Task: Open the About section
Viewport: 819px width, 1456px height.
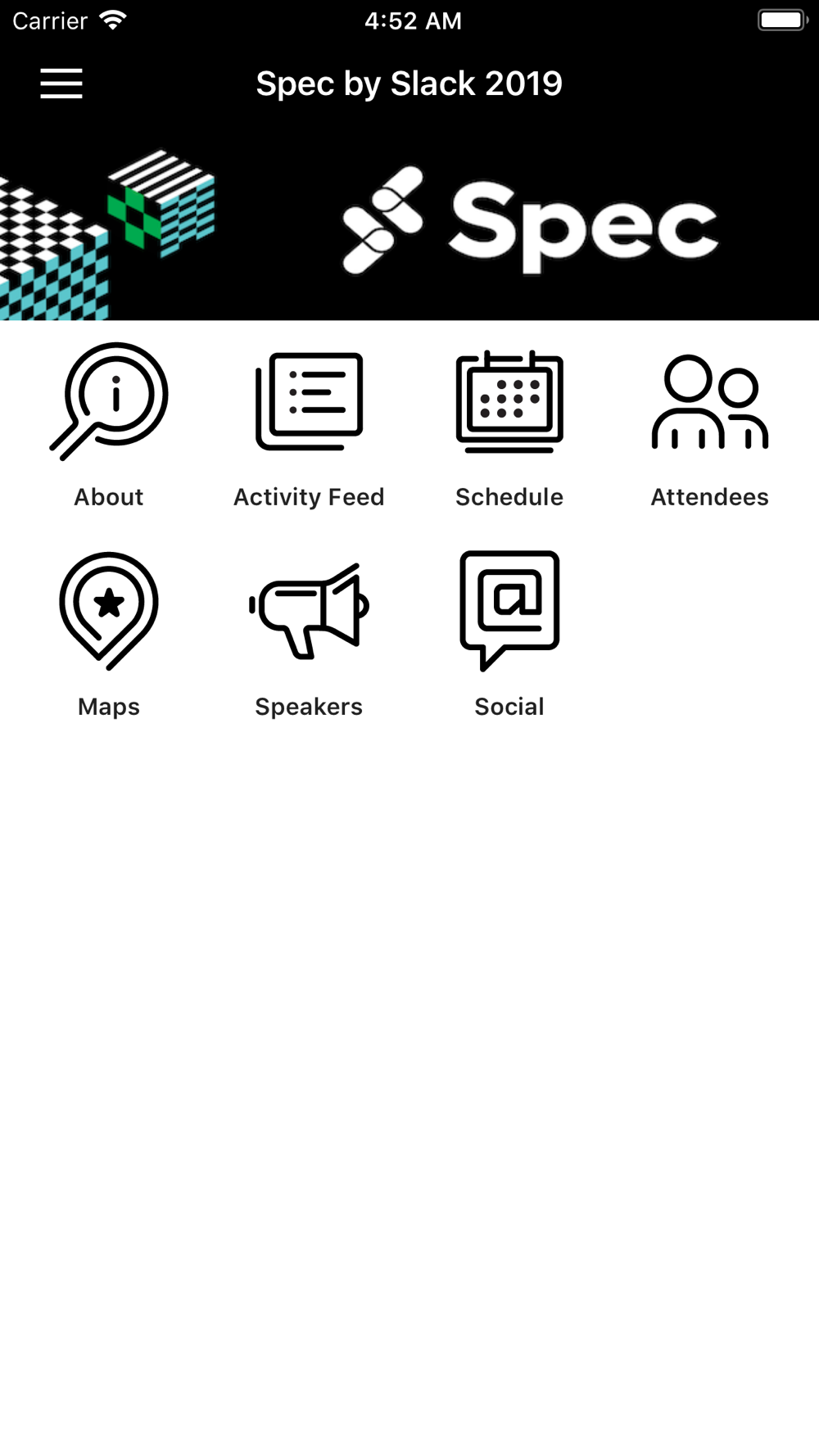Action: coord(109,426)
